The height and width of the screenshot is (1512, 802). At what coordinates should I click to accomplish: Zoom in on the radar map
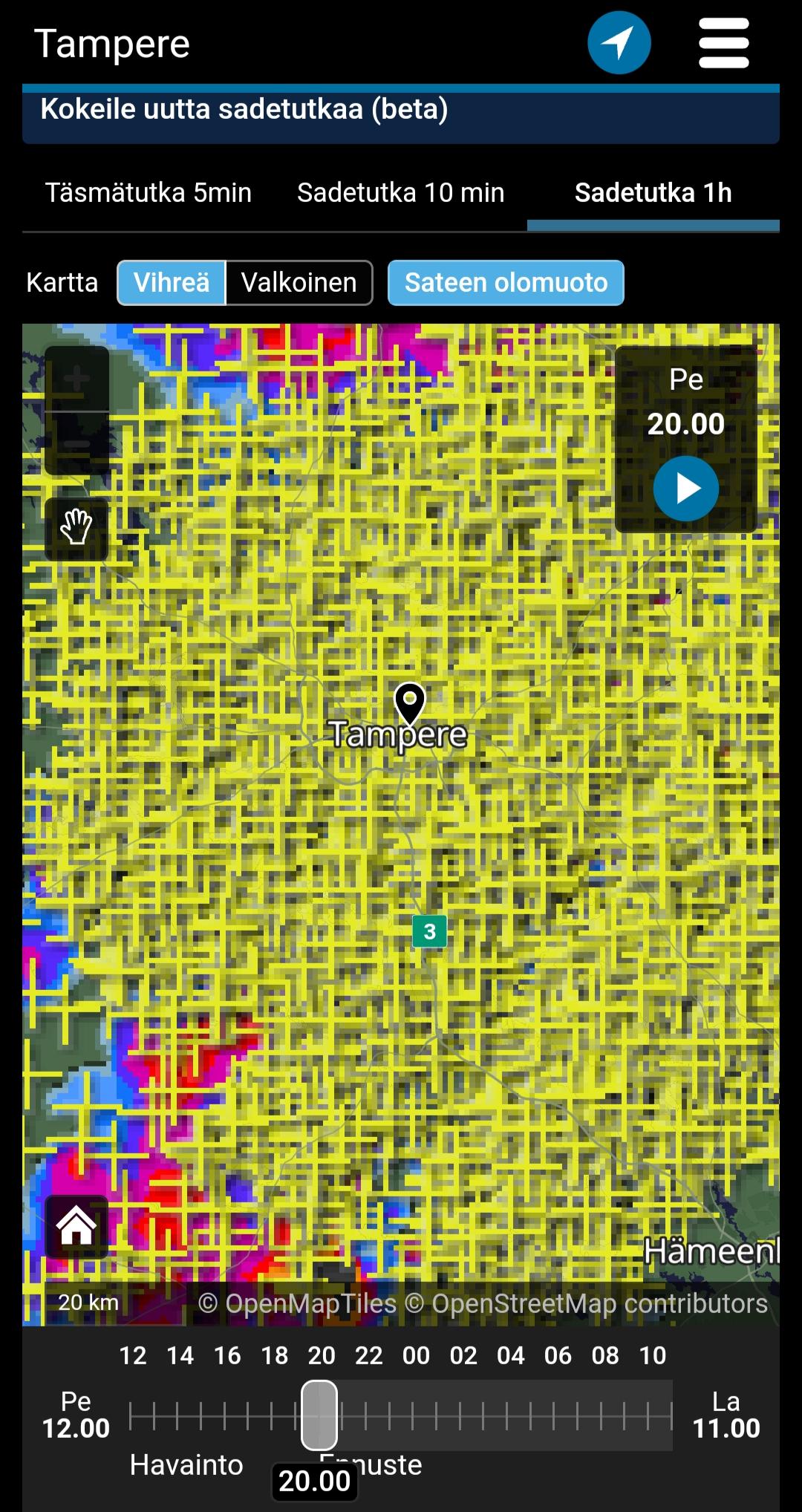pos(76,379)
